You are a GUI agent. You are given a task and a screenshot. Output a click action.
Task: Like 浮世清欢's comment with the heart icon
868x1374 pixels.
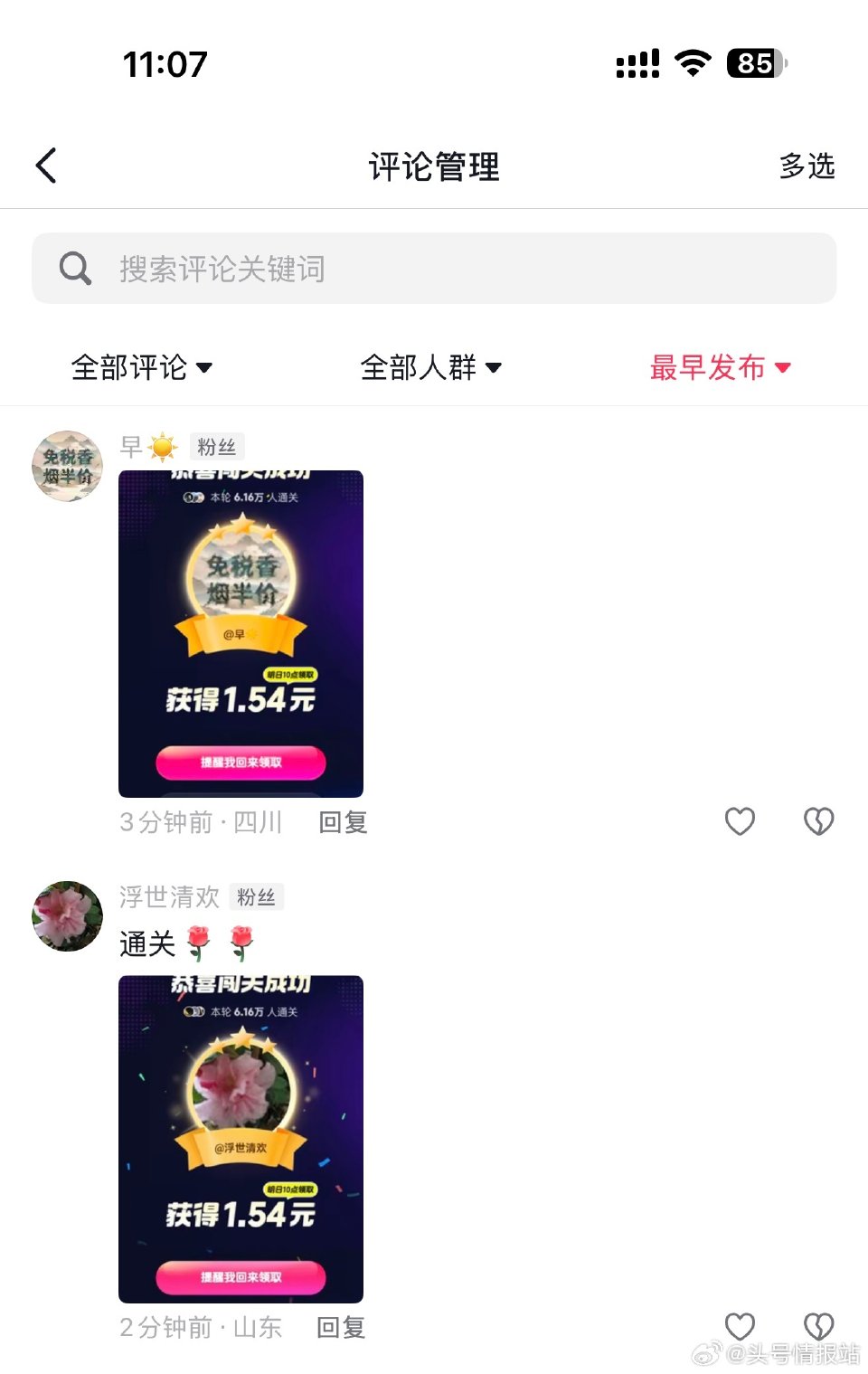click(740, 1326)
